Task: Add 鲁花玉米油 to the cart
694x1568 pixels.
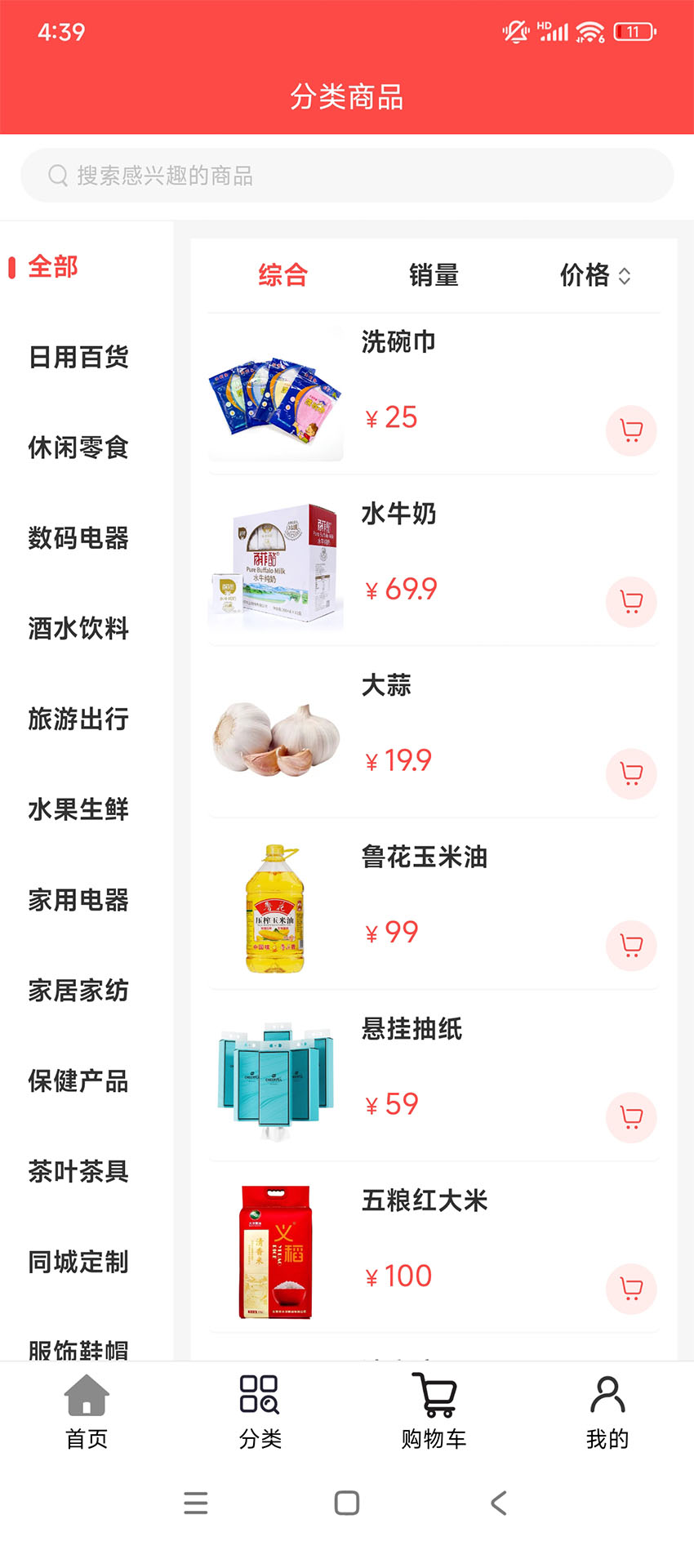Action: point(631,946)
